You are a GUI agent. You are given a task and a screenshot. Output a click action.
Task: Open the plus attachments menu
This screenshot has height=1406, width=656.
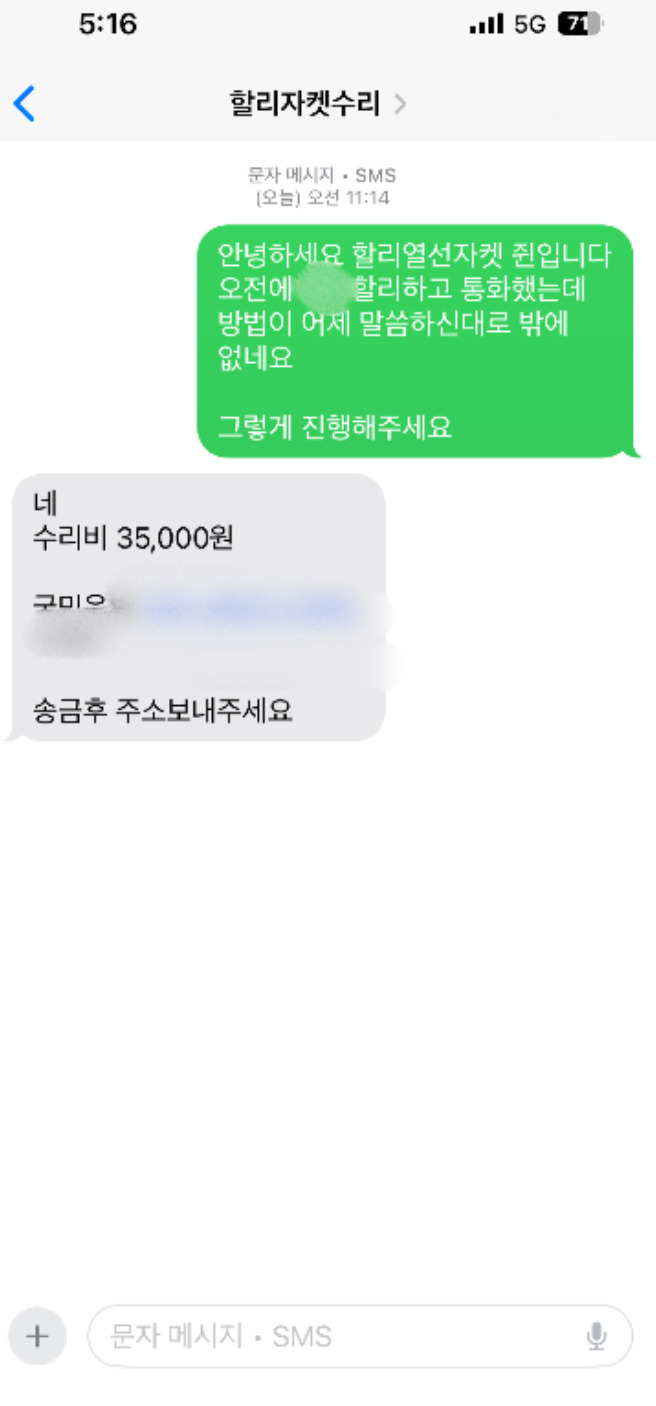[37, 1336]
